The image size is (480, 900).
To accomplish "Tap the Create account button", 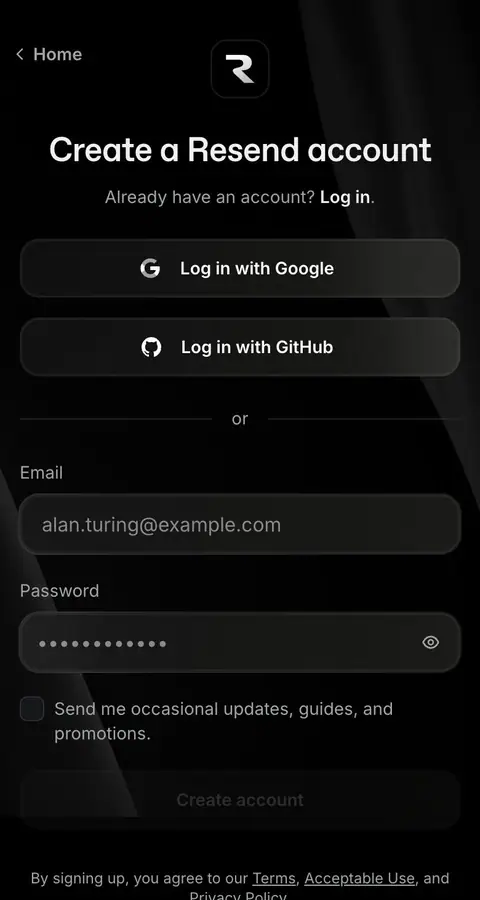I will (240, 800).
